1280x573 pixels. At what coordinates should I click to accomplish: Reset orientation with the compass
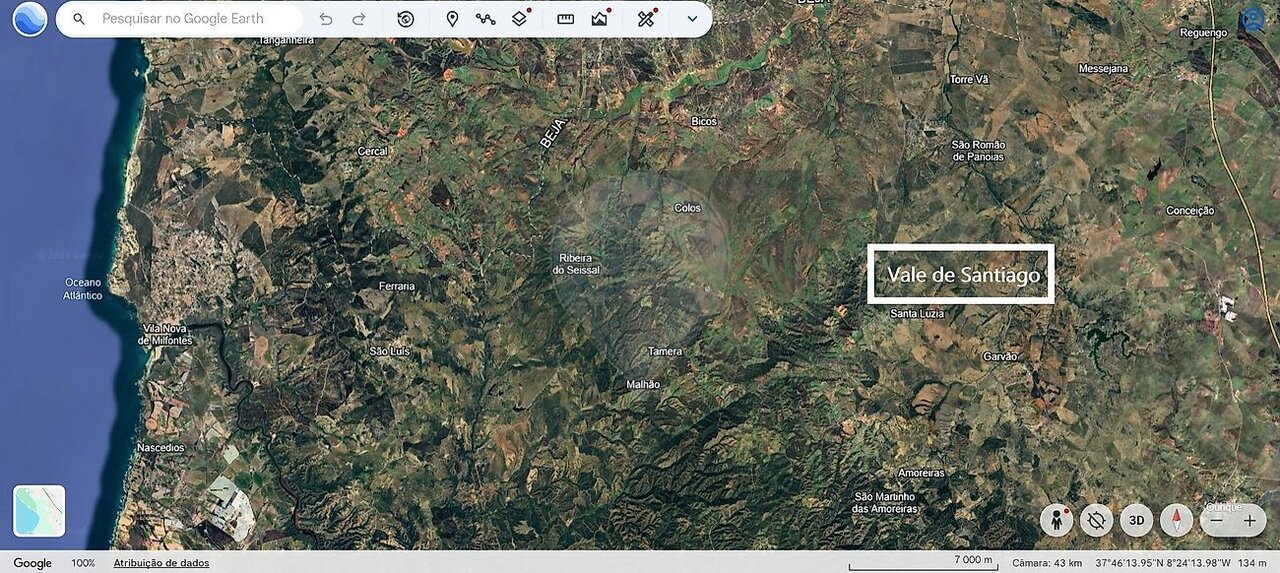pyautogui.click(x=1176, y=520)
